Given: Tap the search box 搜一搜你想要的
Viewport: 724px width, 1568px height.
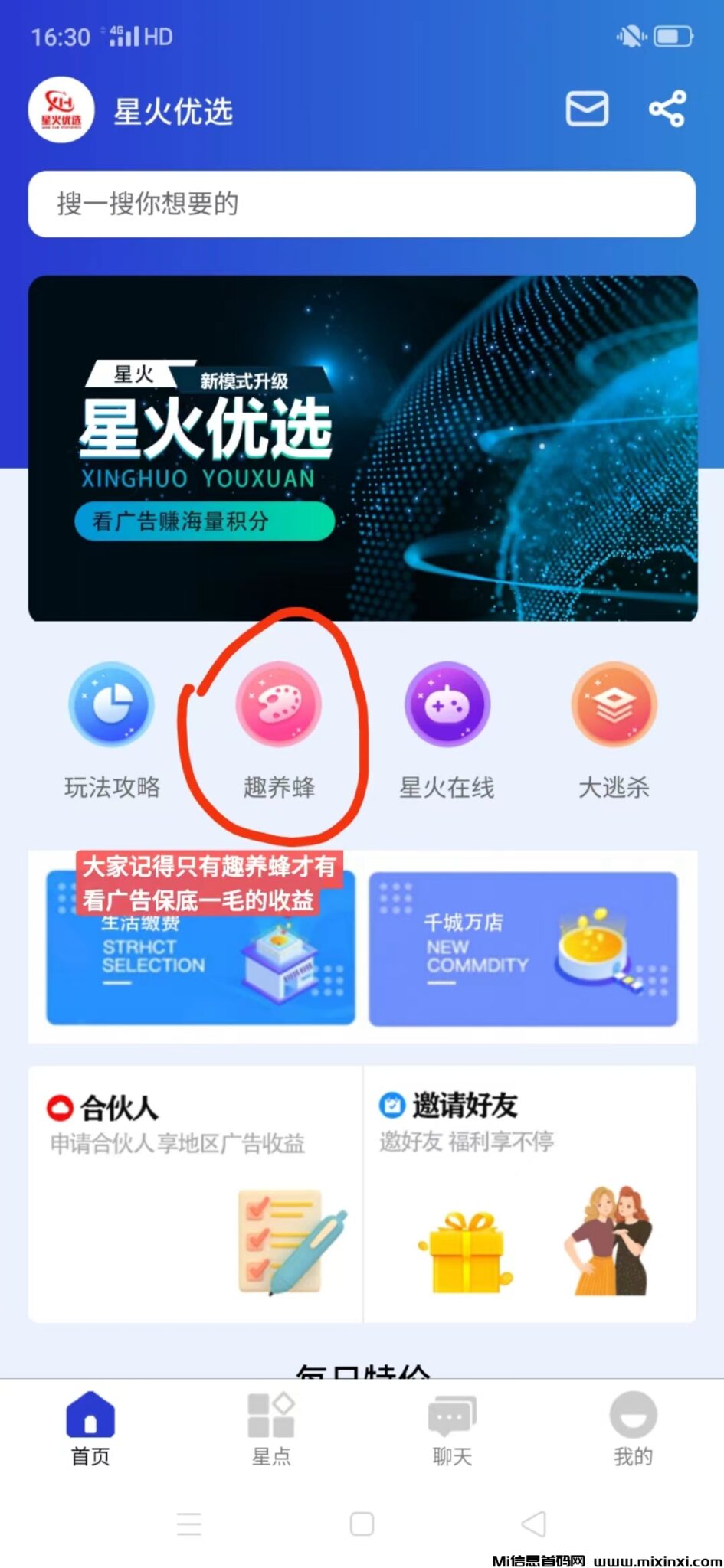Looking at the screenshot, I should tap(362, 204).
